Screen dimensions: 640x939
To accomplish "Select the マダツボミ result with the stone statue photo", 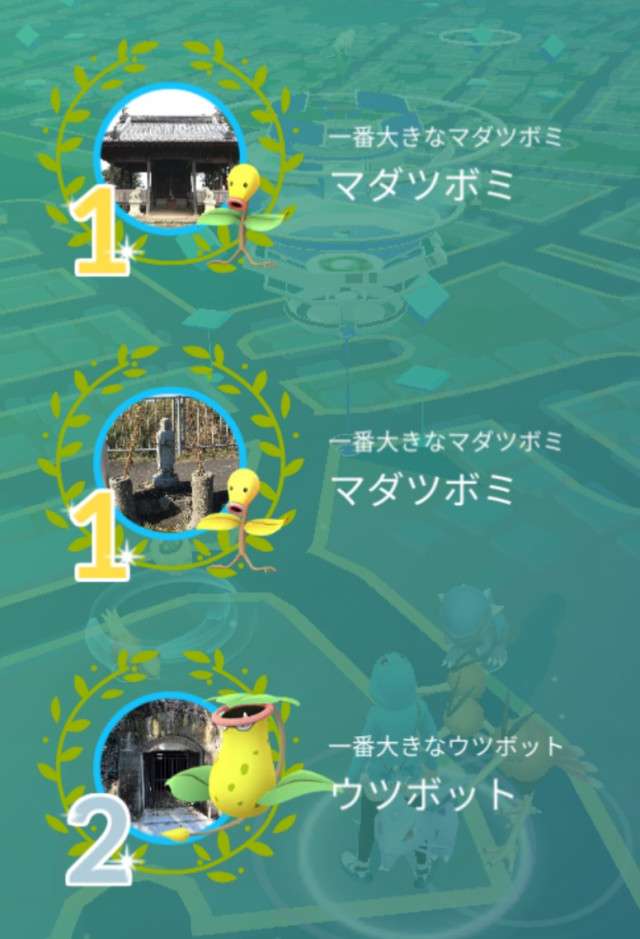I will (170, 462).
